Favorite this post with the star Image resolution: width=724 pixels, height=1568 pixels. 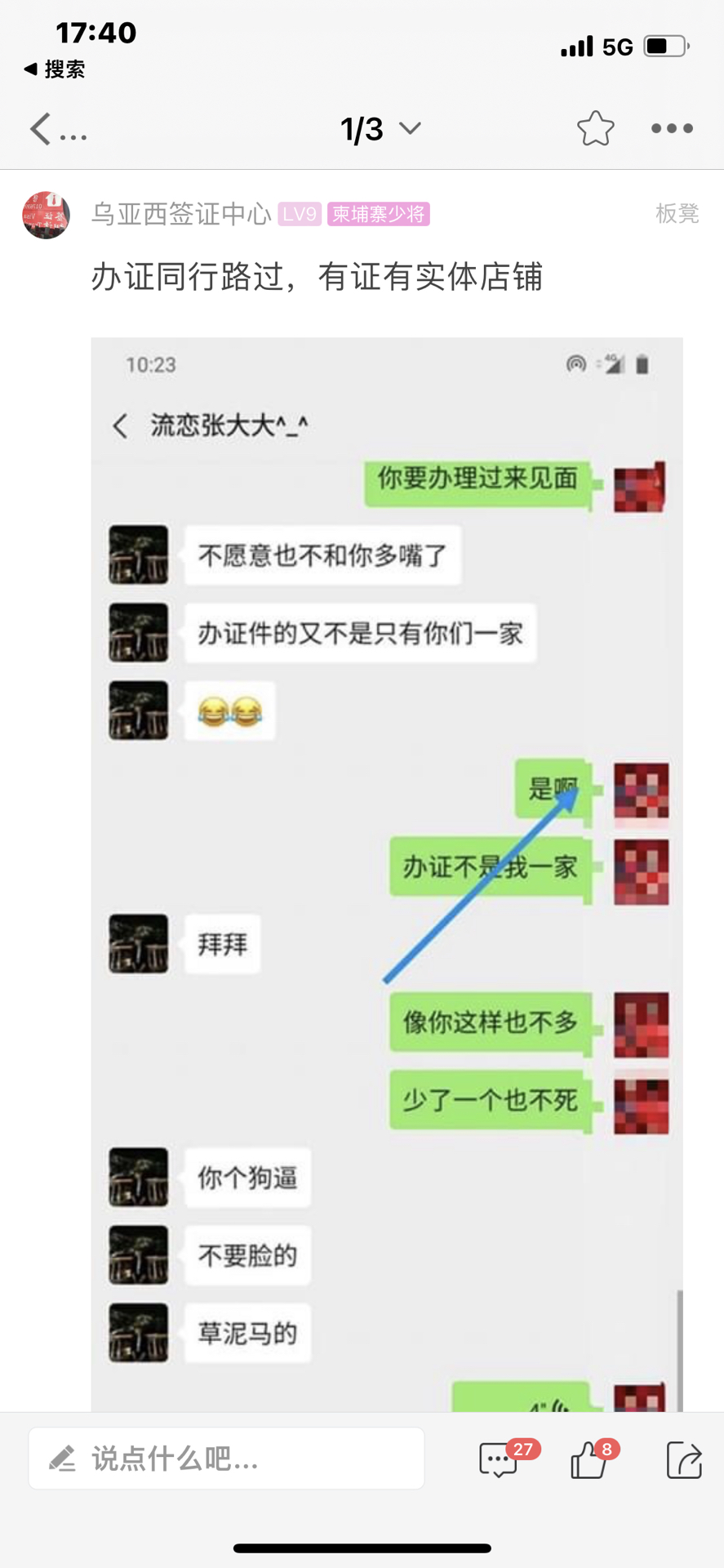(x=595, y=128)
